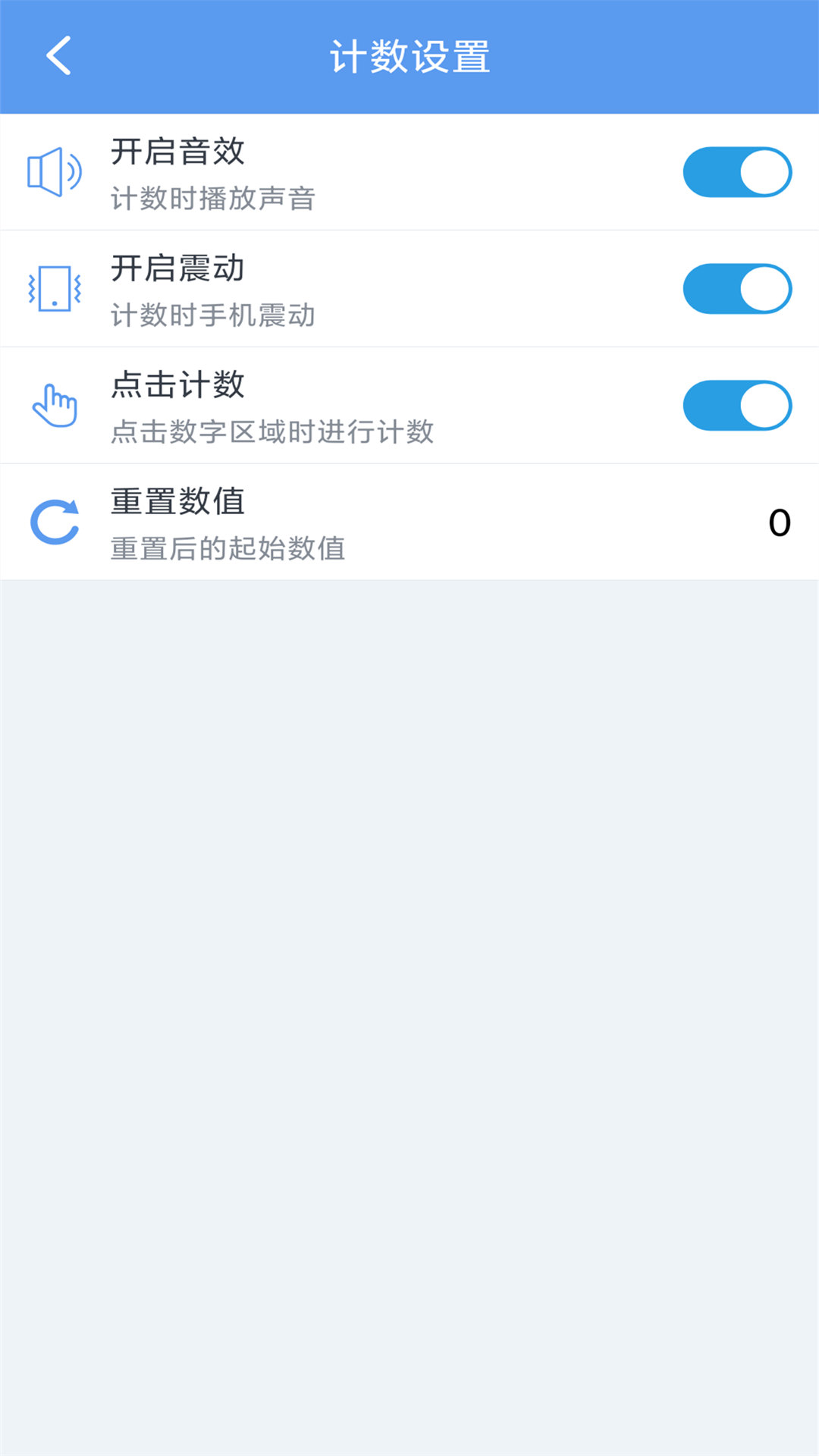Screen dimensions: 819x1456
Task: Select the sound effect speaker icon
Action: click(x=53, y=171)
